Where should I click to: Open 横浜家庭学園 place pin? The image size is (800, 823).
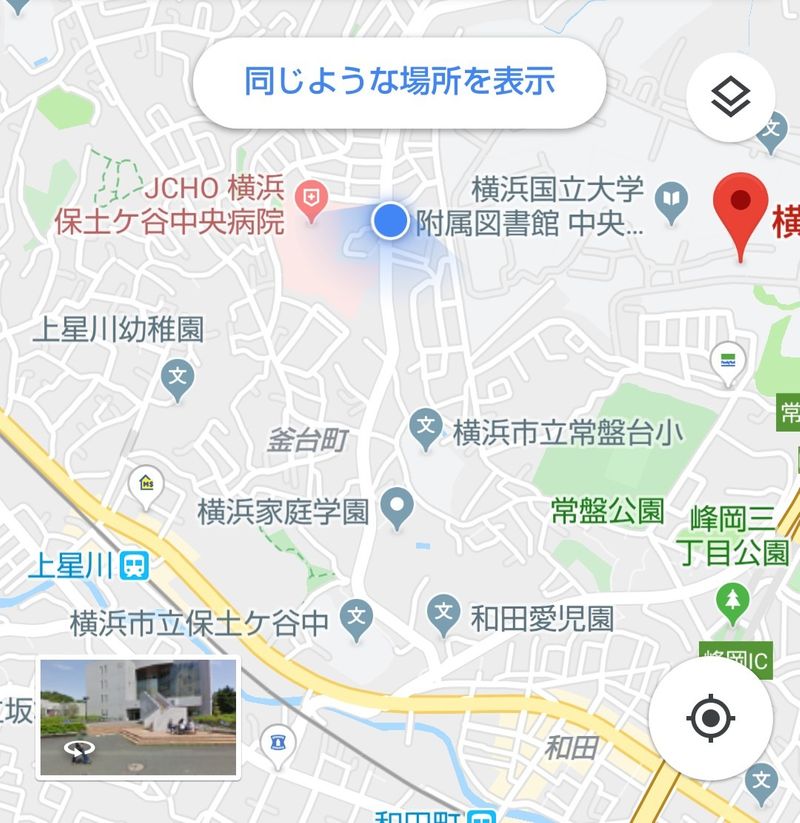(x=399, y=510)
